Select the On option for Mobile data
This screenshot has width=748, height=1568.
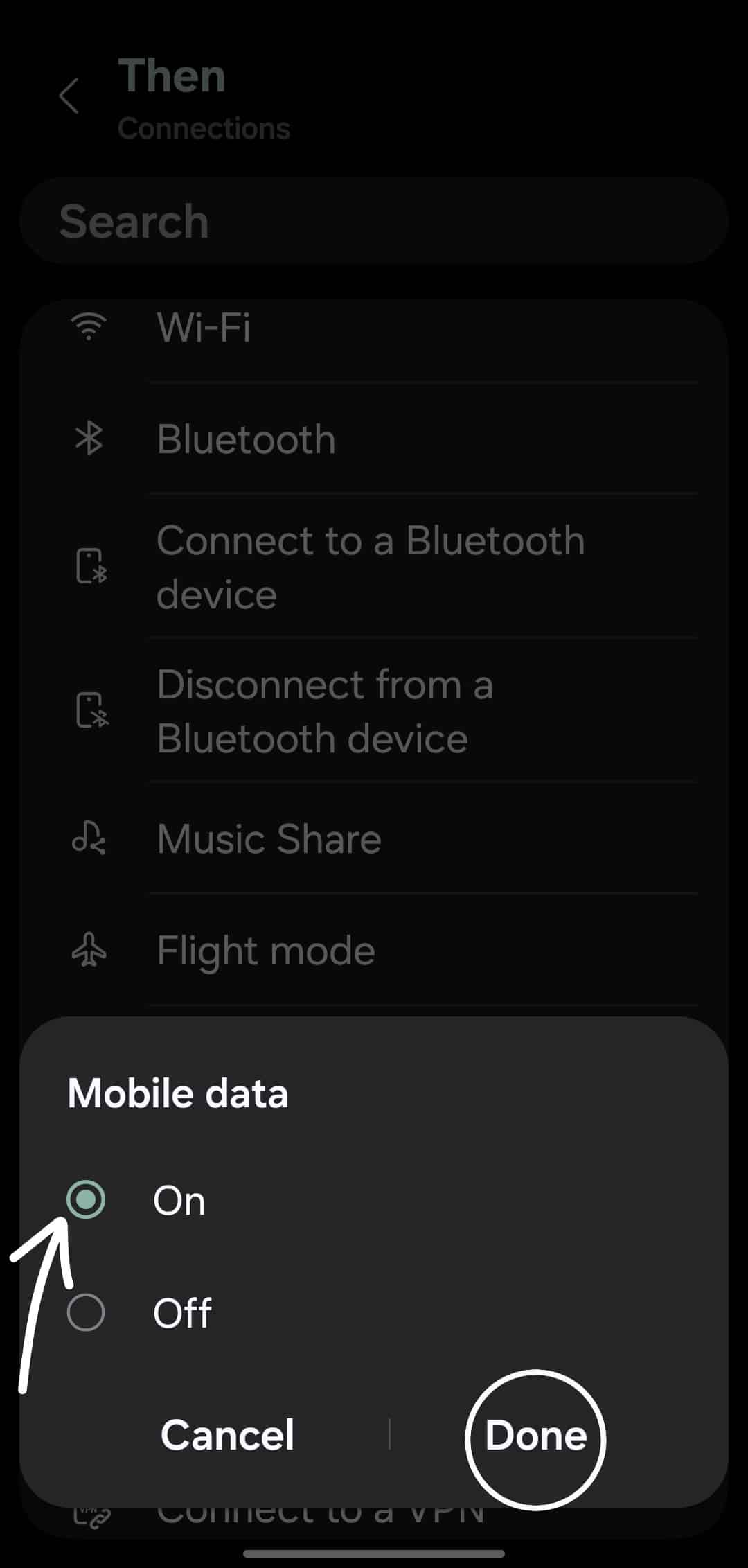[x=87, y=1200]
